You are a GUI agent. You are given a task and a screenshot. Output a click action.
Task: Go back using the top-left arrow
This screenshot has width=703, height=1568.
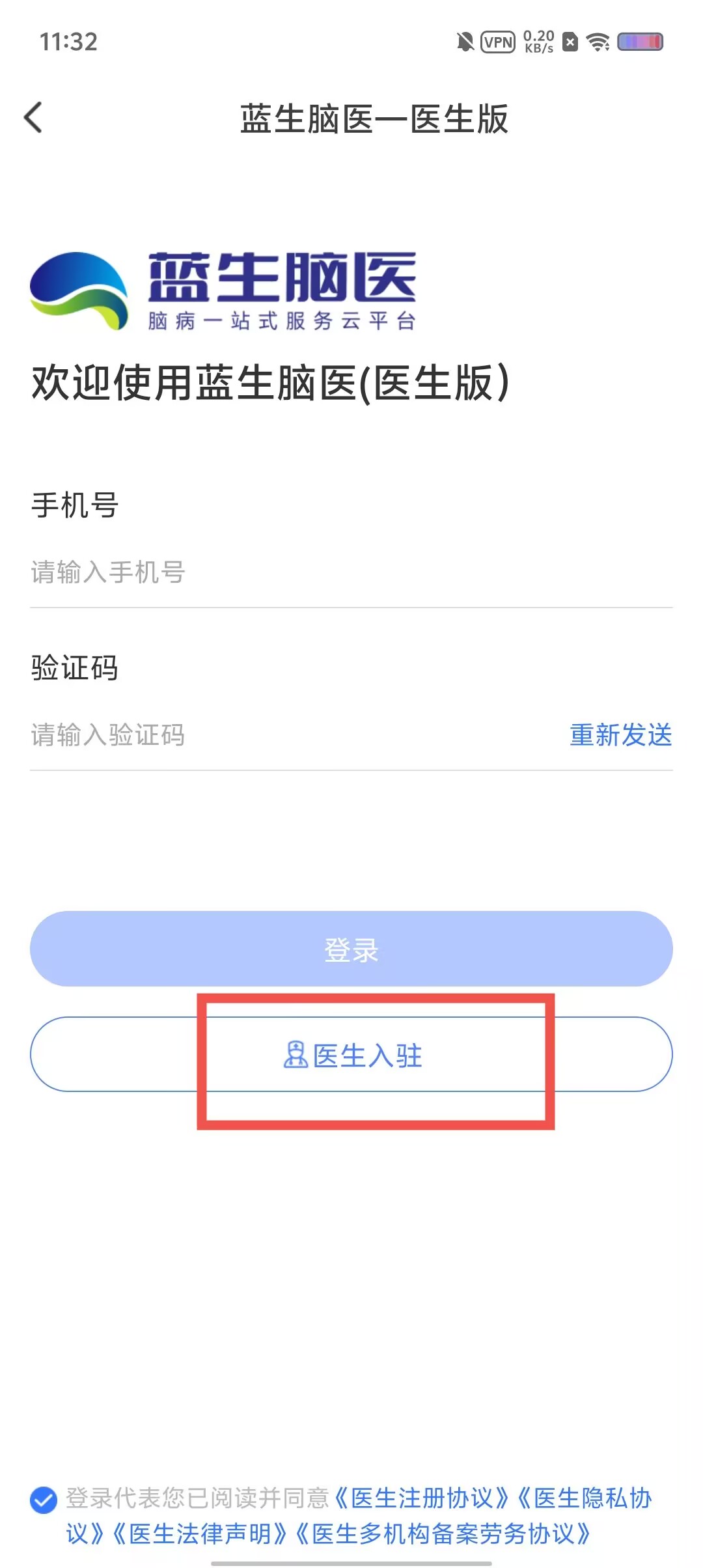click(34, 118)
